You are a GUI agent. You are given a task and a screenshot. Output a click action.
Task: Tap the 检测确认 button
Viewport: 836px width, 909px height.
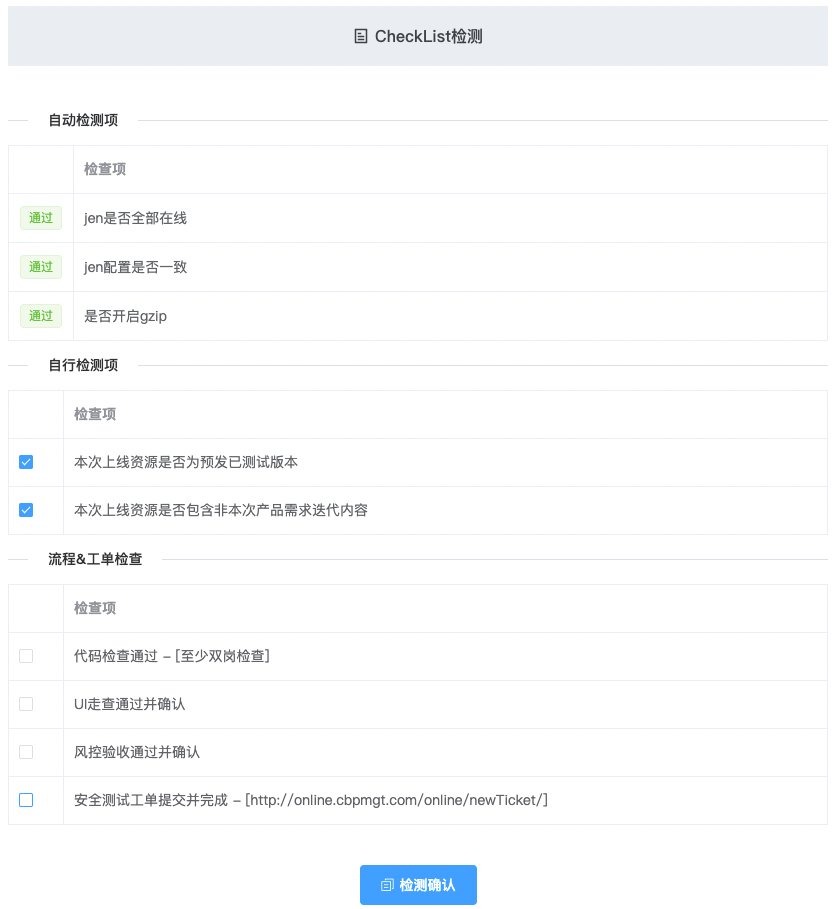418,885
